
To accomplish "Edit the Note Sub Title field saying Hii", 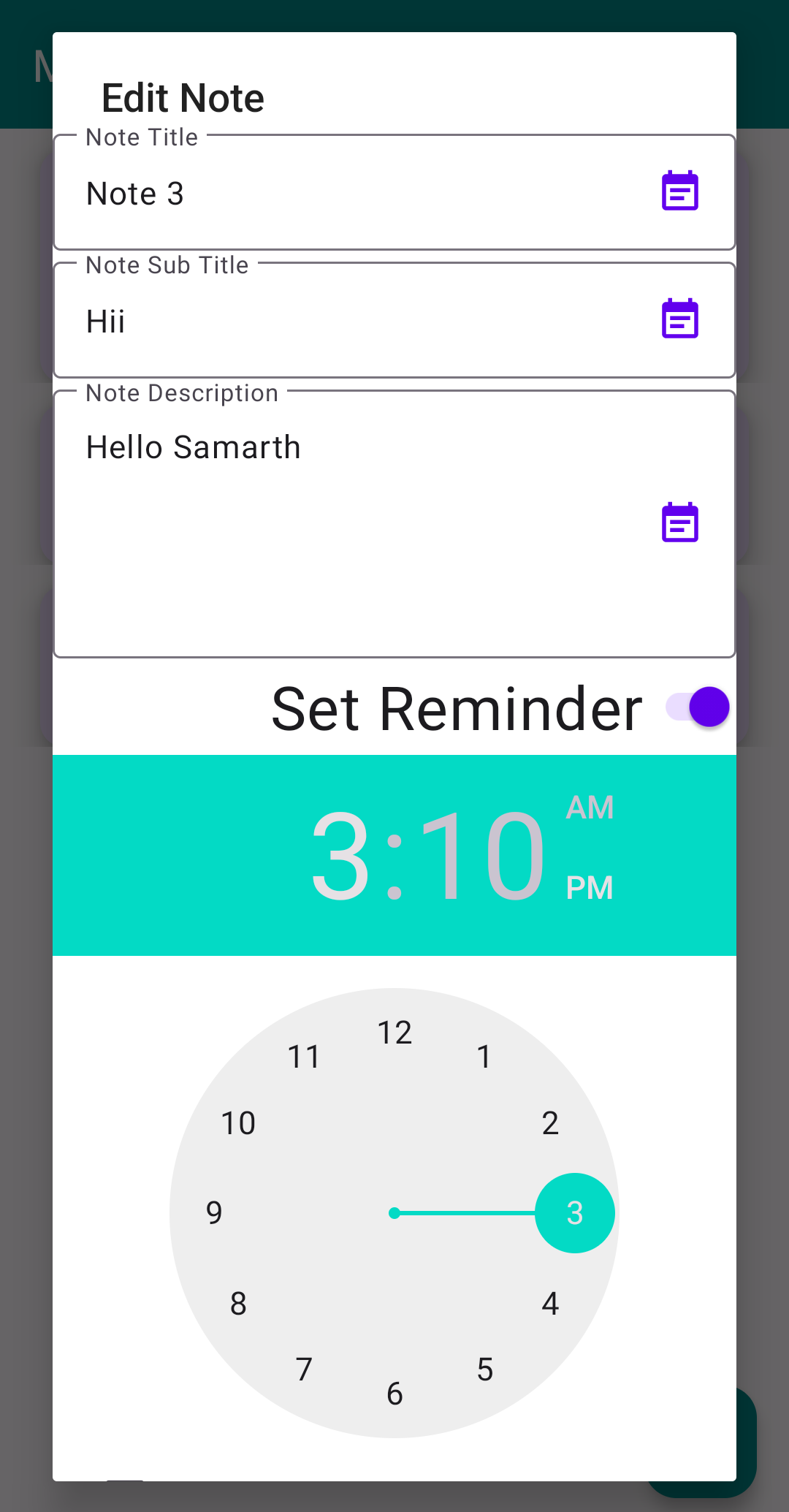I will point(292,320).
